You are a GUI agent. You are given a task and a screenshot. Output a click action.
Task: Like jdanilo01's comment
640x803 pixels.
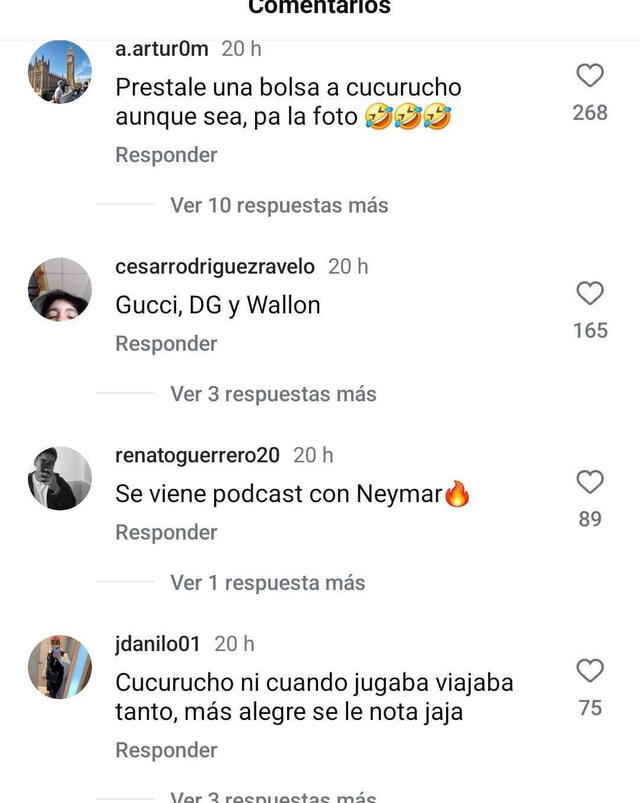590,670
